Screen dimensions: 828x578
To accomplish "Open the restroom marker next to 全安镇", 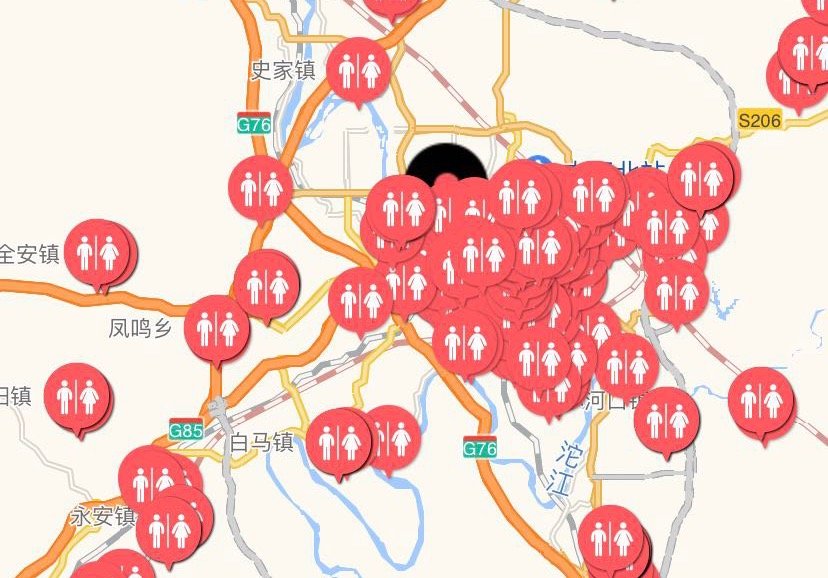I will click(100, 252).
